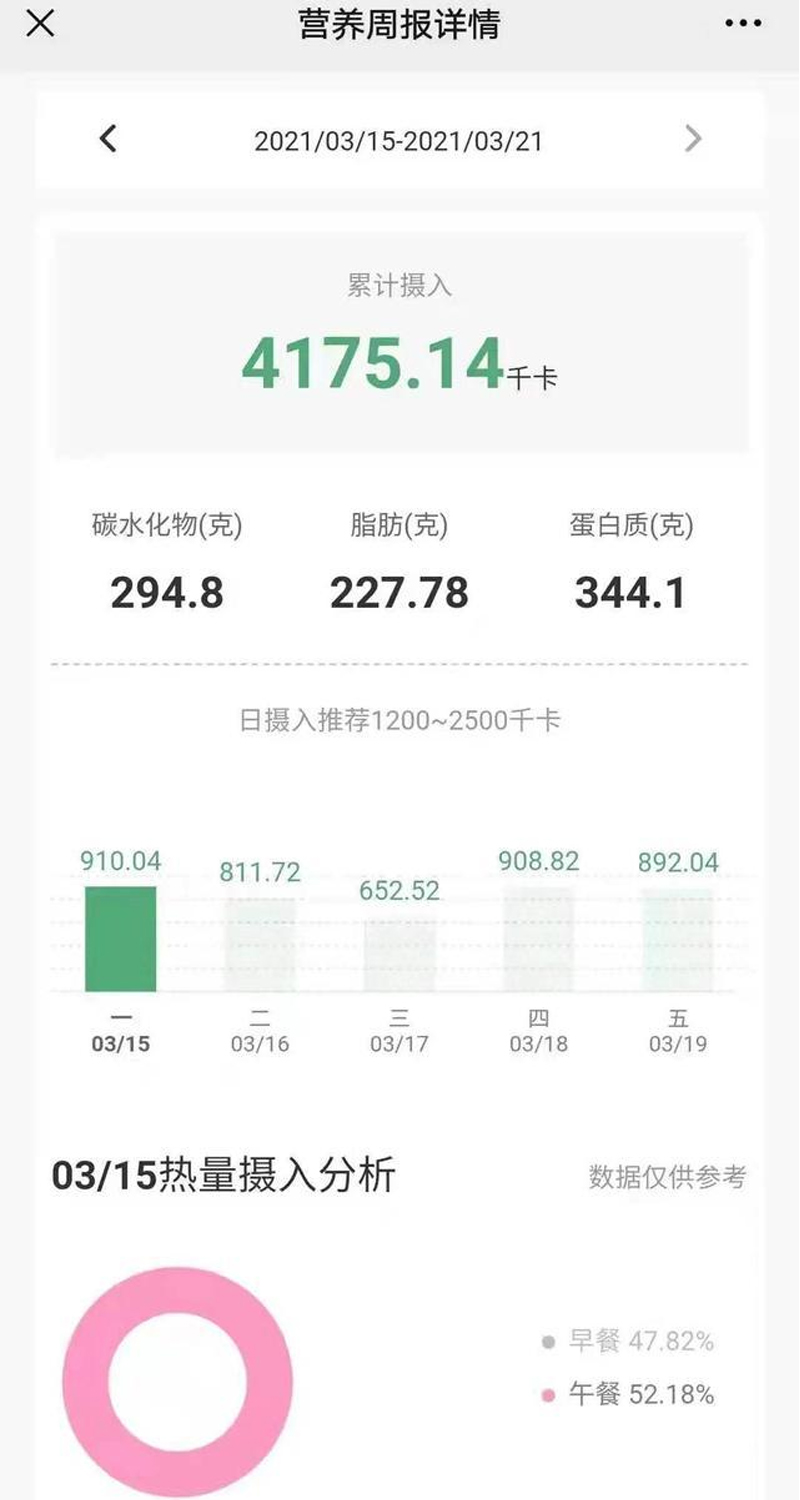Image resolution: width=800 pixels, height=1500 pixels.
Task: Select the 碳水化物(克) nutrient value
Action: pyautogui.click(x=165, y=592)
